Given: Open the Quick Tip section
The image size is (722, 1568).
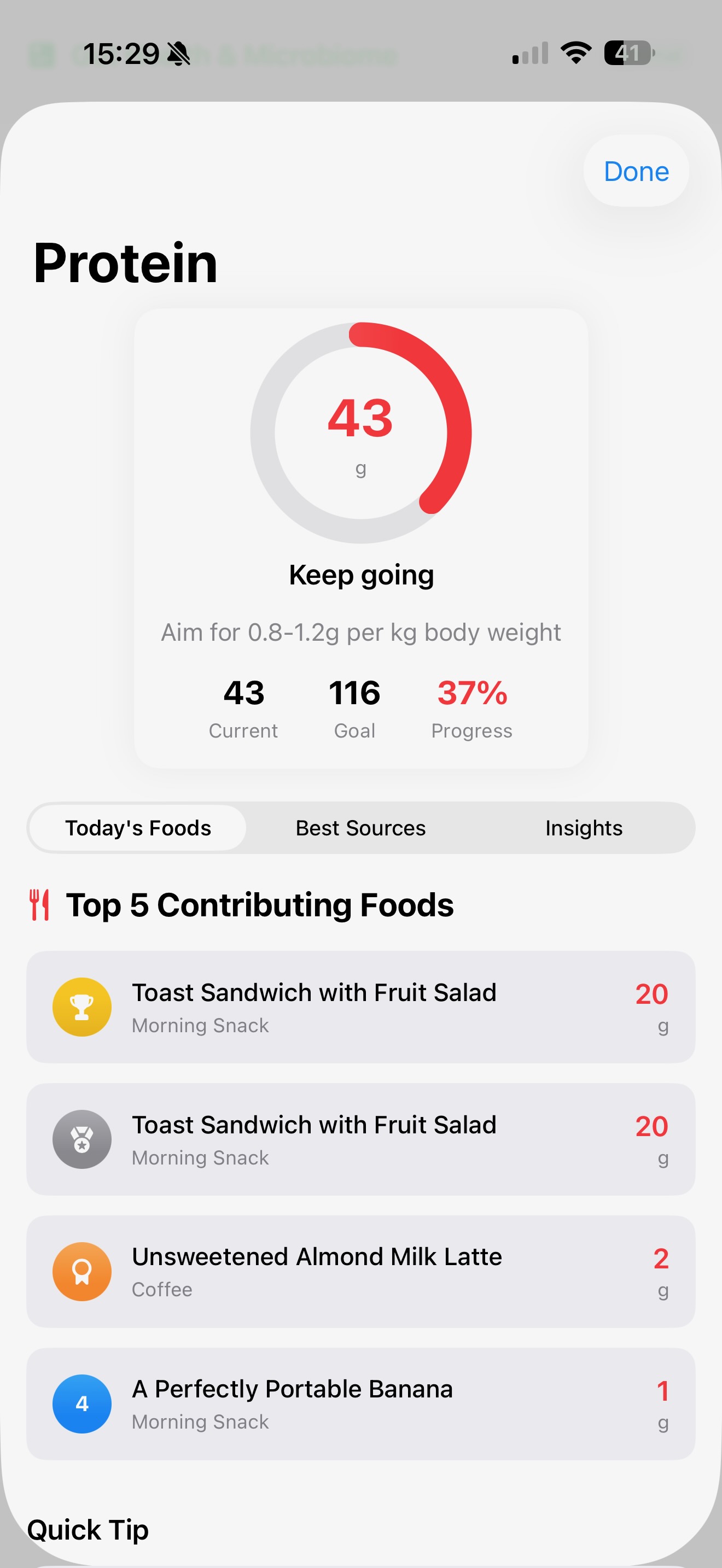Looking at the screenshot, I should [x=88, y=1530].
